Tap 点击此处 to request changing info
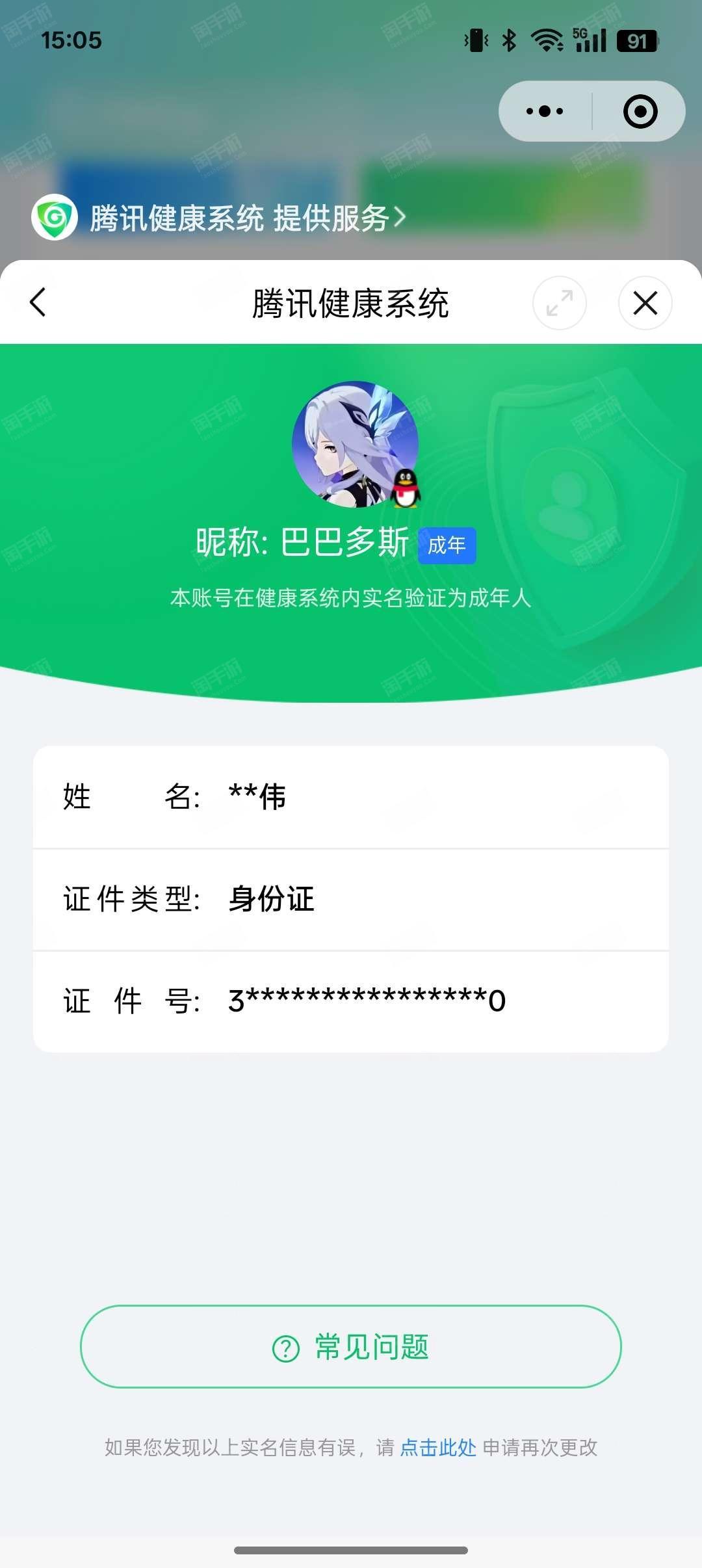The image size is (702, 1568). pos(438,1448)
